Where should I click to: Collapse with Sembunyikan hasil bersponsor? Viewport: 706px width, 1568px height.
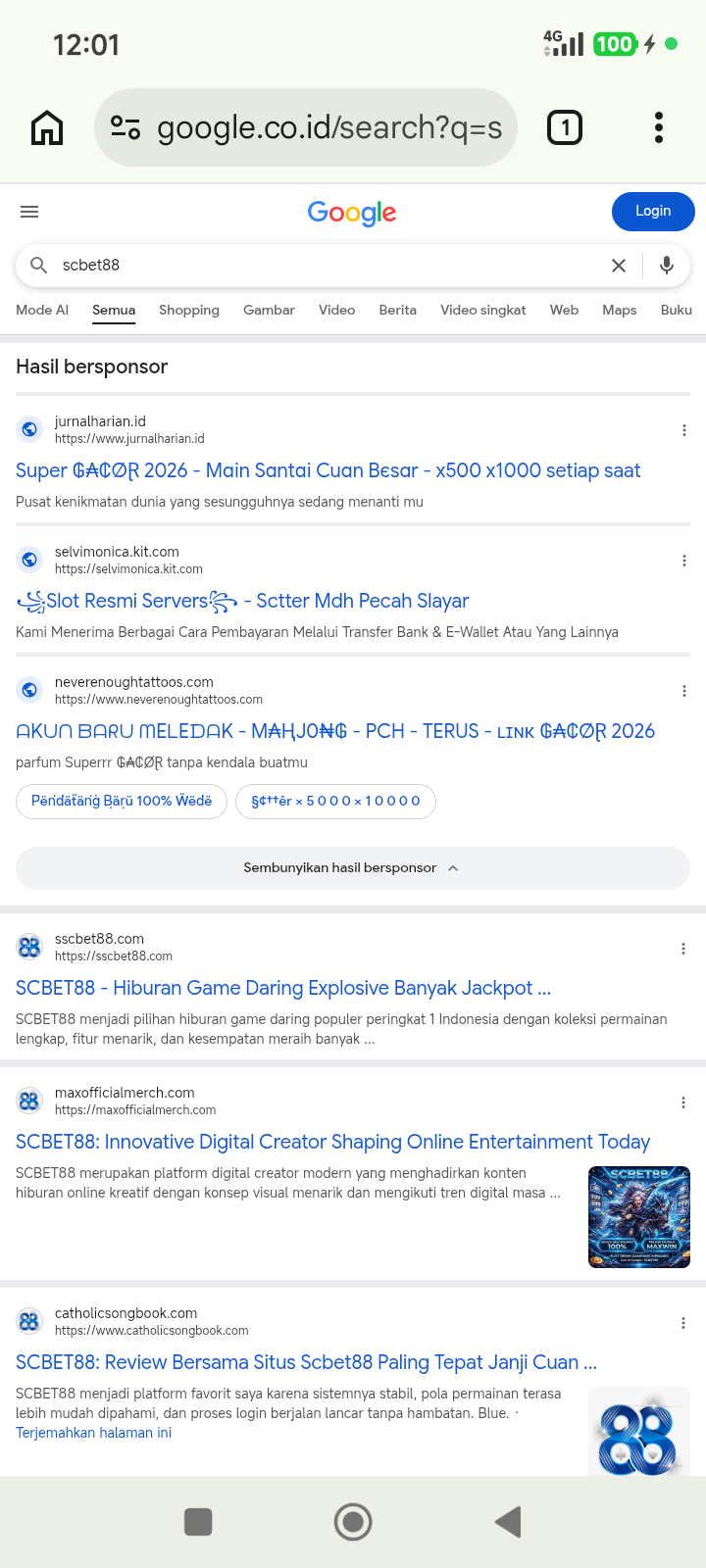(x=353, y=868)
